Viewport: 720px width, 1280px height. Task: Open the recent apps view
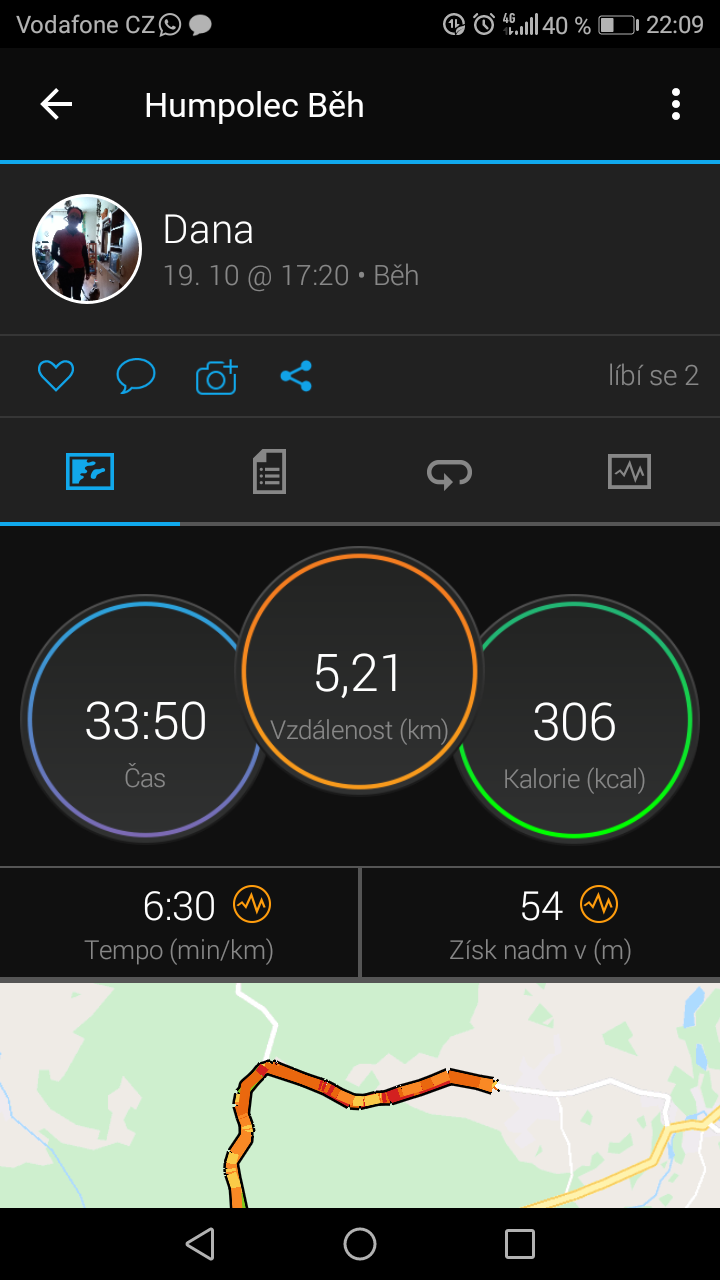[x=520, y=1244]
